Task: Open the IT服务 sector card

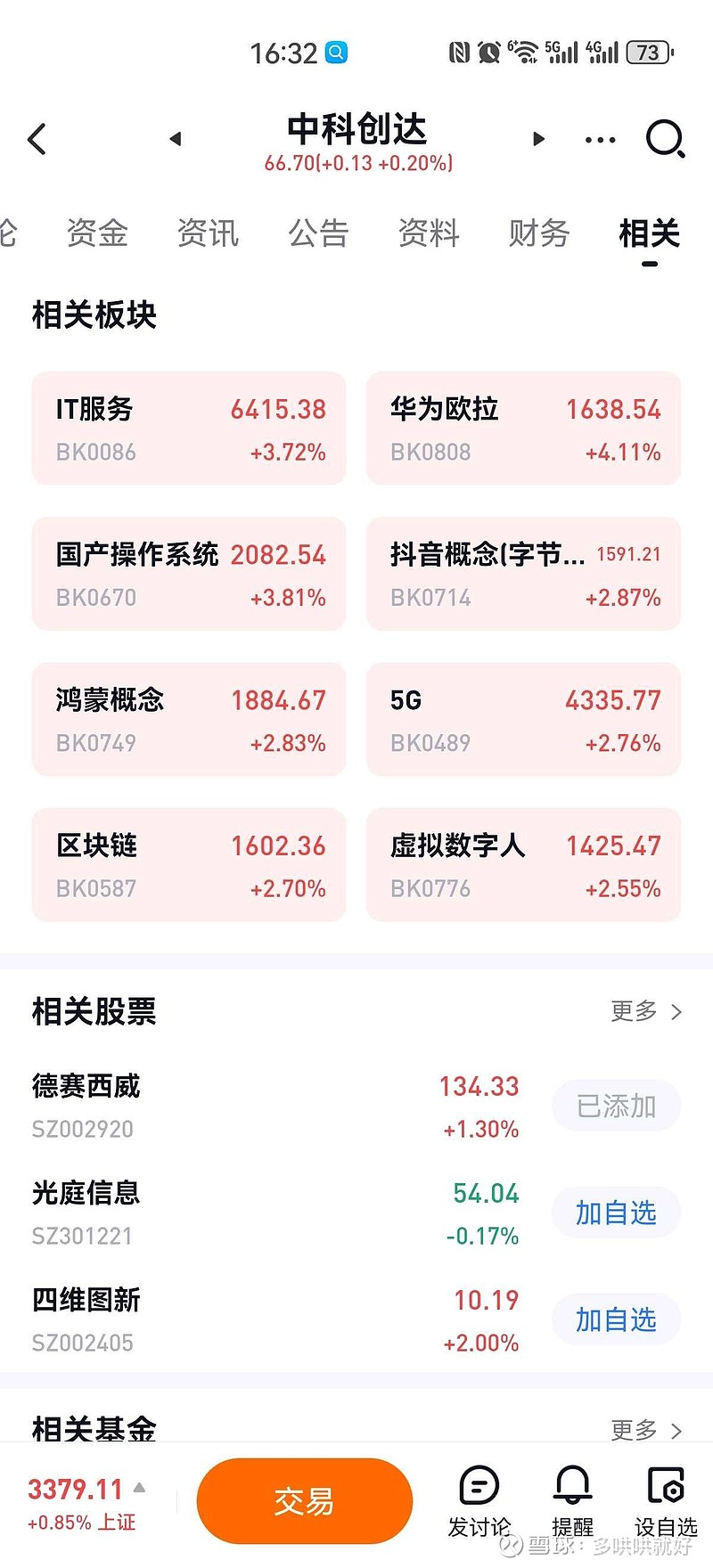Action: 189,429
